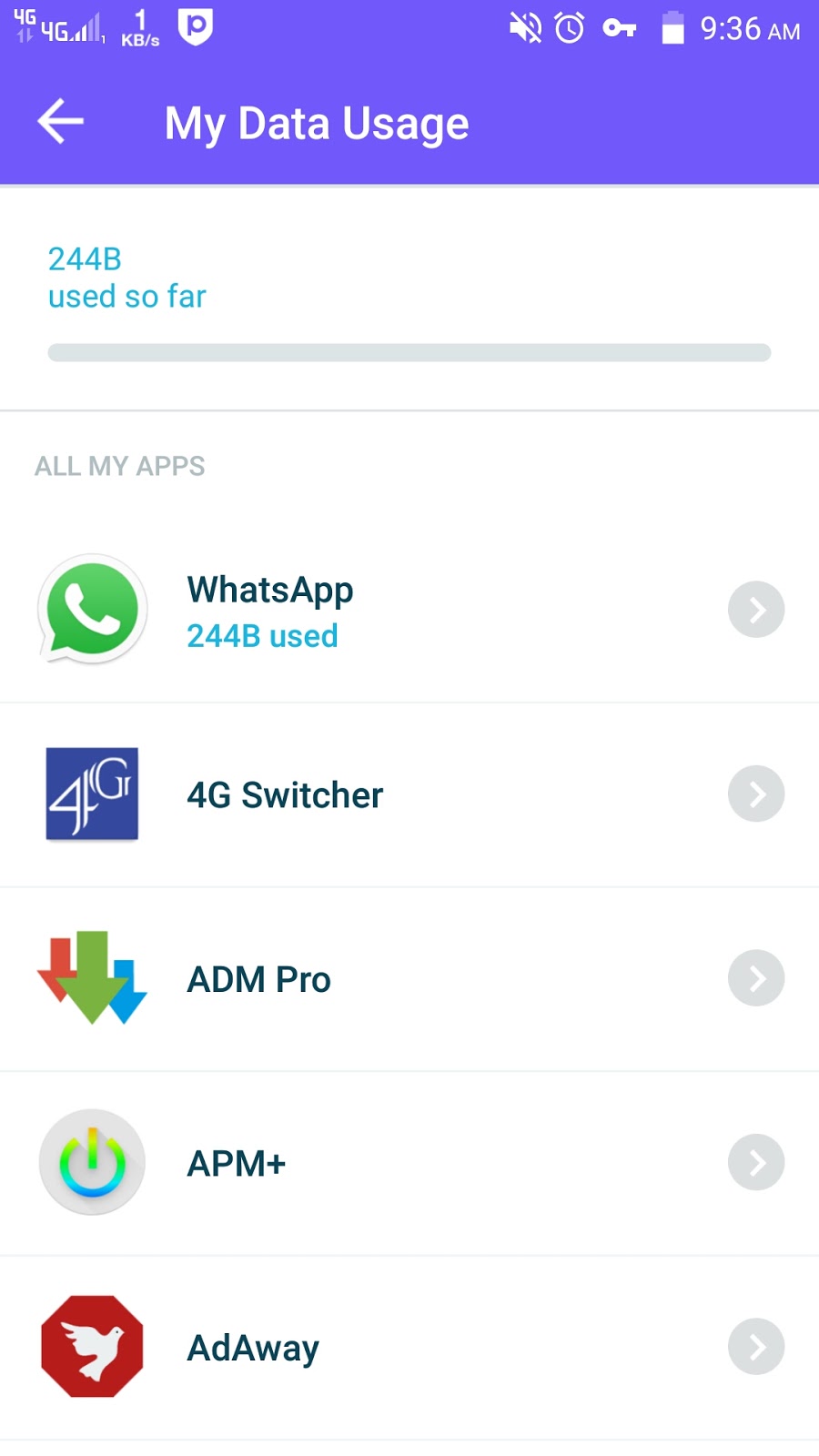The width and height of the screenshot is (819, 1456).
Task: Open AdAway usage details
Action: 409,1348
